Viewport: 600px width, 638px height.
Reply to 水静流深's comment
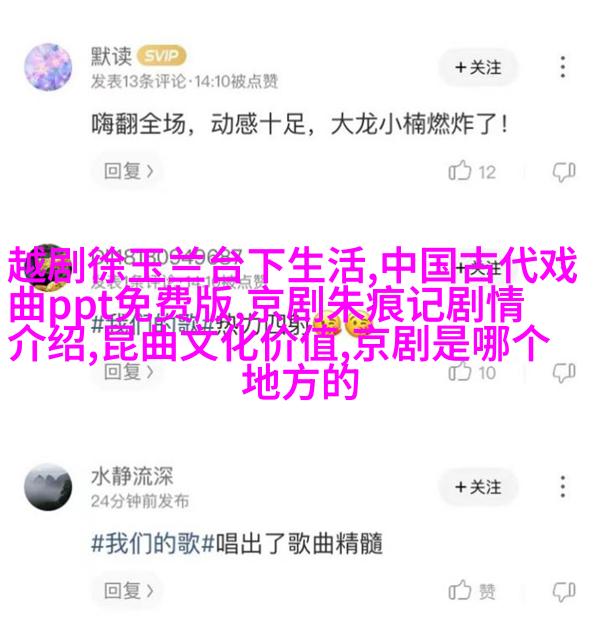(129, 590)
